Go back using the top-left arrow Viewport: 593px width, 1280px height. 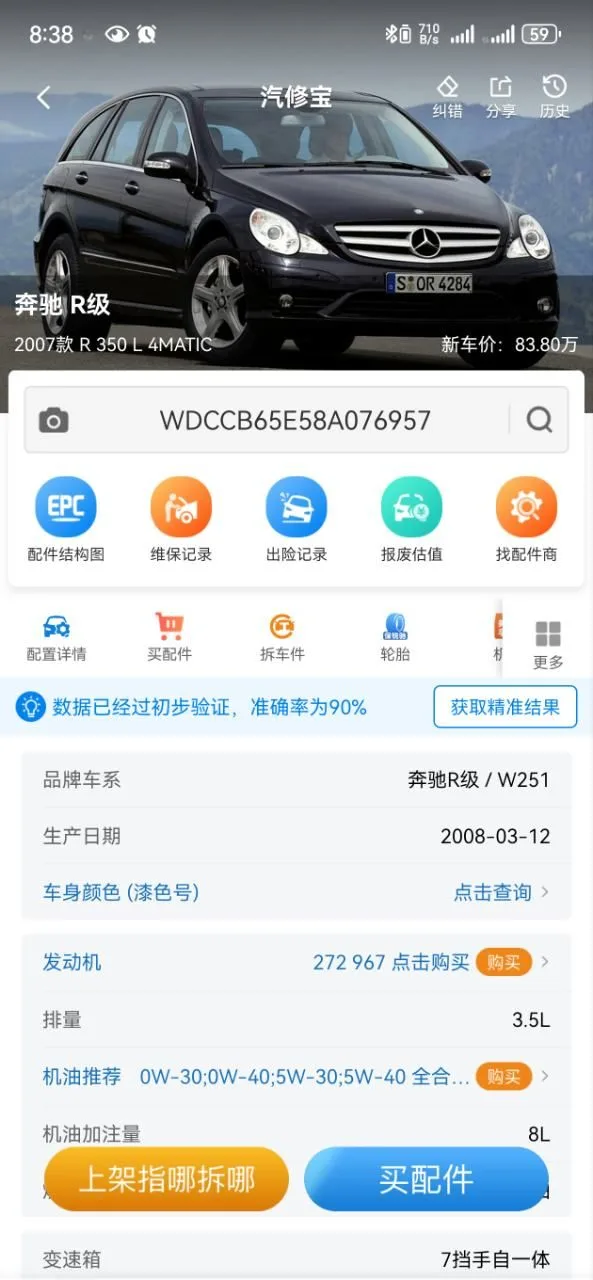coord(43,97)
